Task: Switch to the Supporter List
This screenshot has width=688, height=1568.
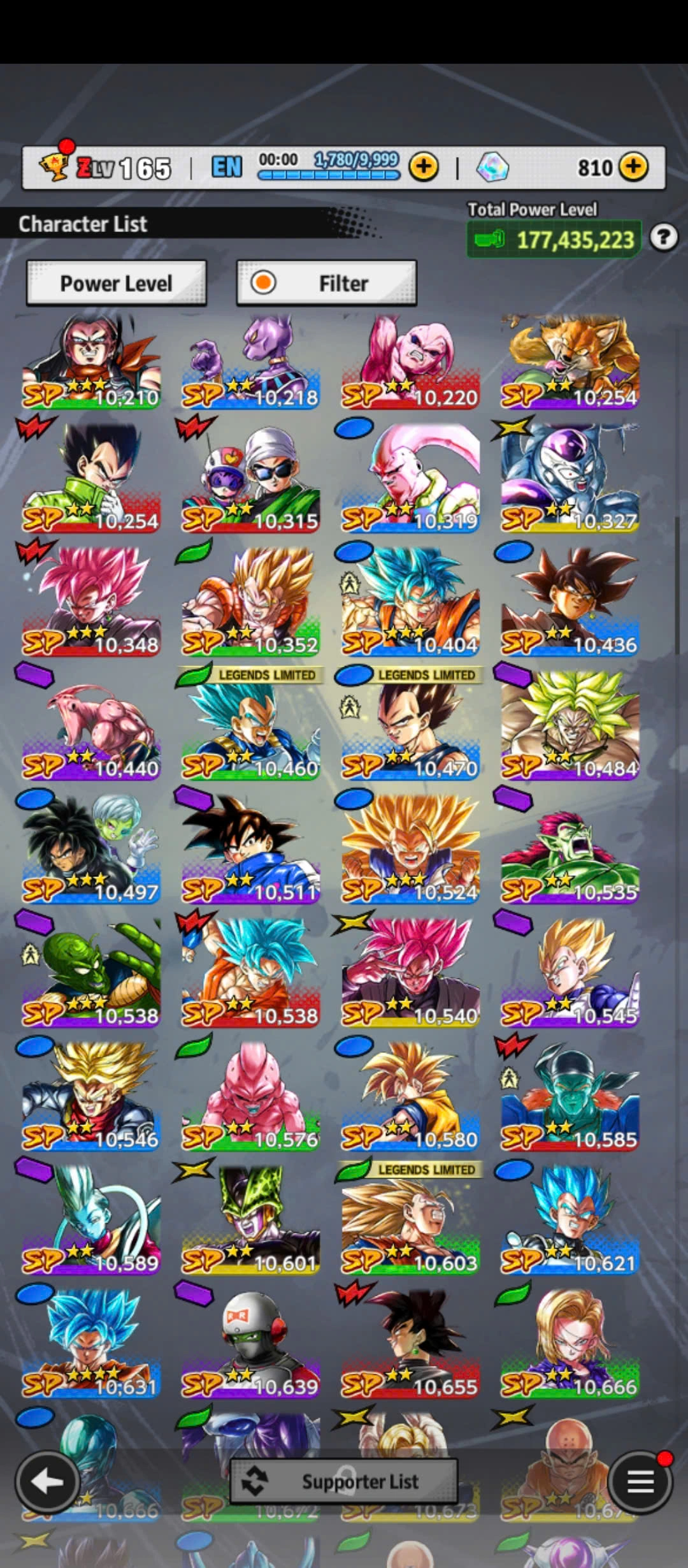Action: click(344, 1481)
